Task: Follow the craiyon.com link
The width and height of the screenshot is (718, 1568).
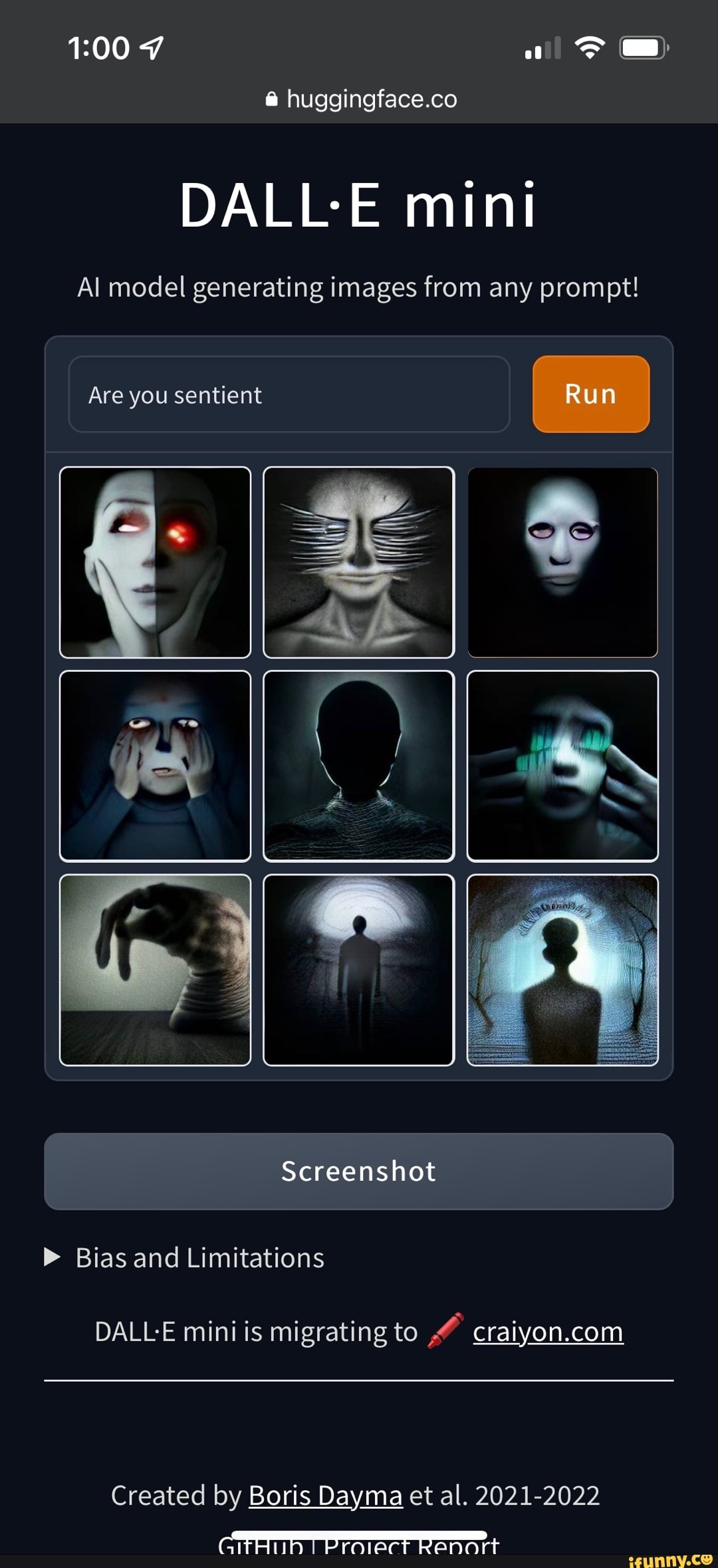Action: pos(548,1331)
